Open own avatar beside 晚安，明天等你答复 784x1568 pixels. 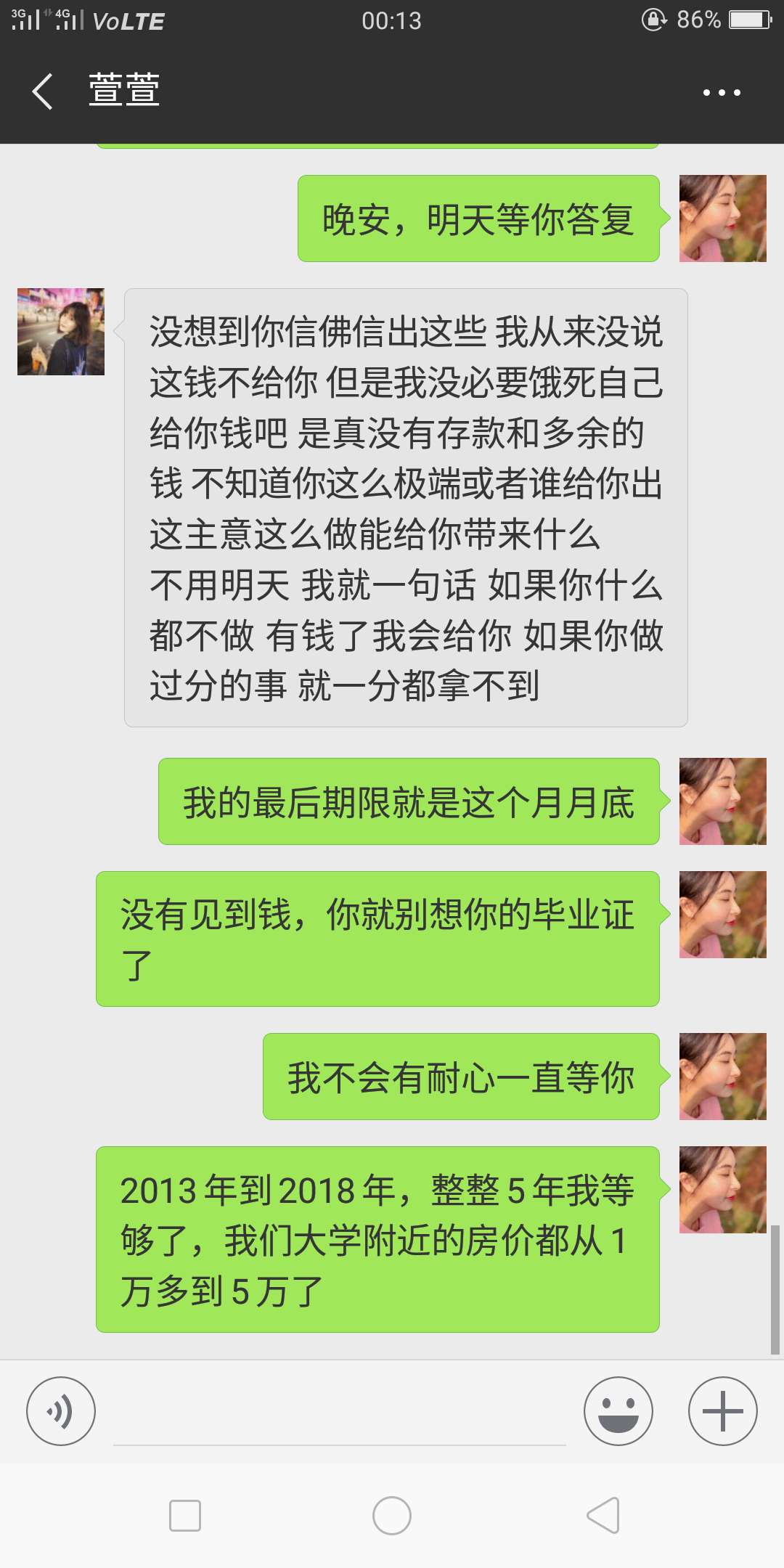[x=722, y=219]
